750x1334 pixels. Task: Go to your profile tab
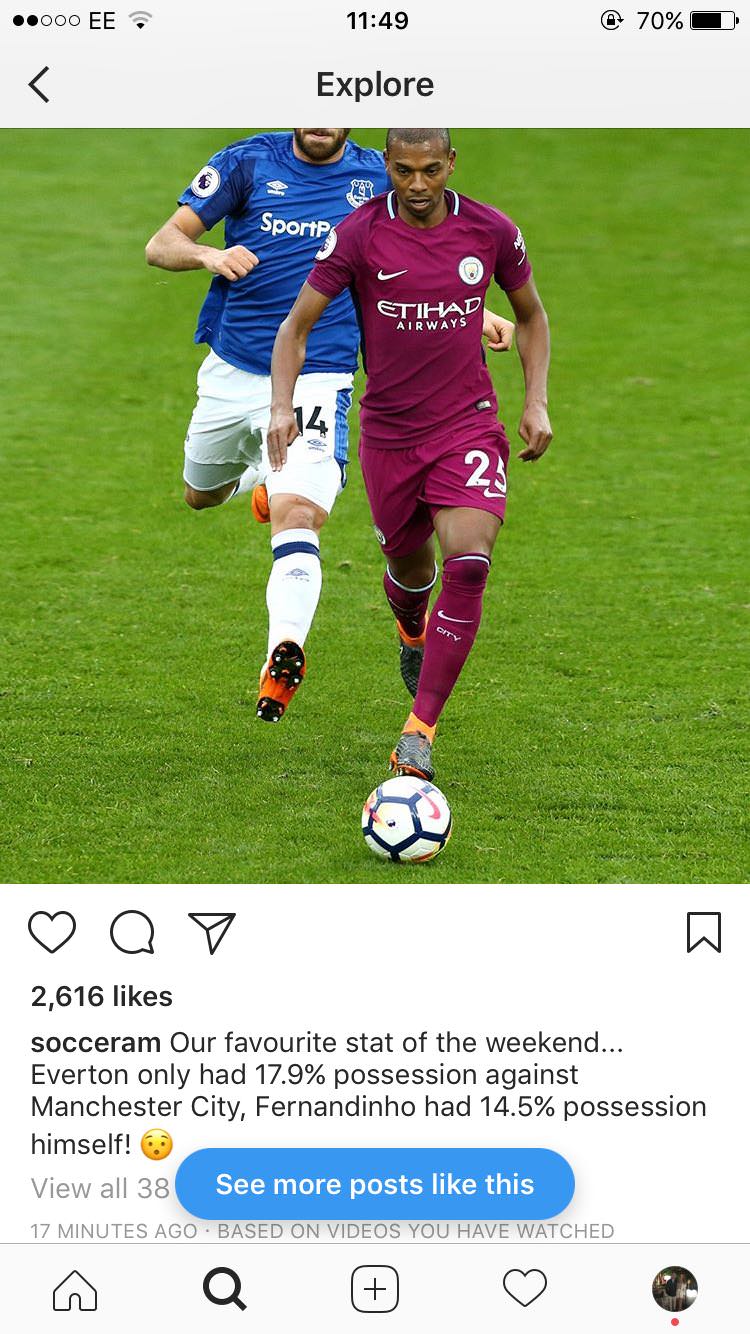coord(675,1289)
